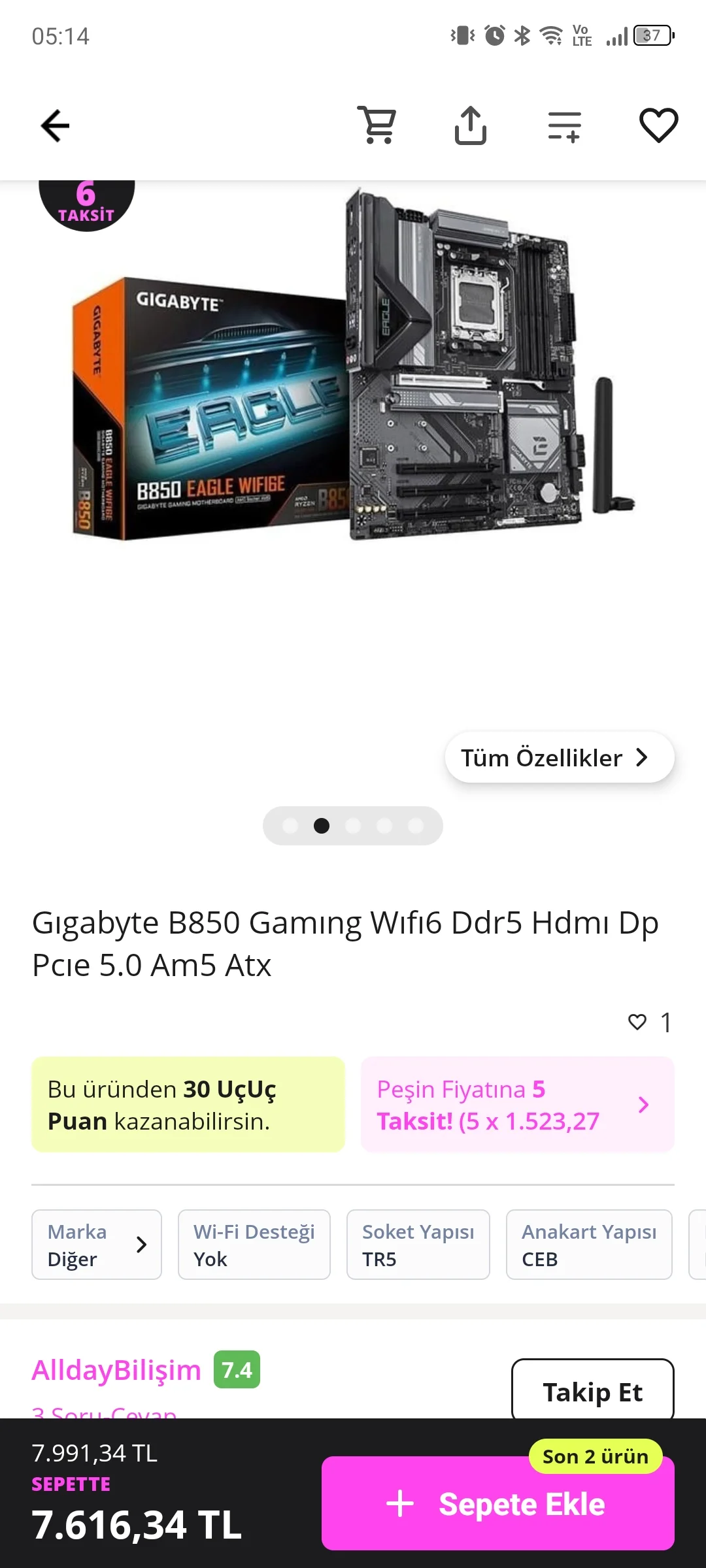Add the motherboard with Sepete Ekle
This screenshot has width=706, height=1568.
(497, 1504)
